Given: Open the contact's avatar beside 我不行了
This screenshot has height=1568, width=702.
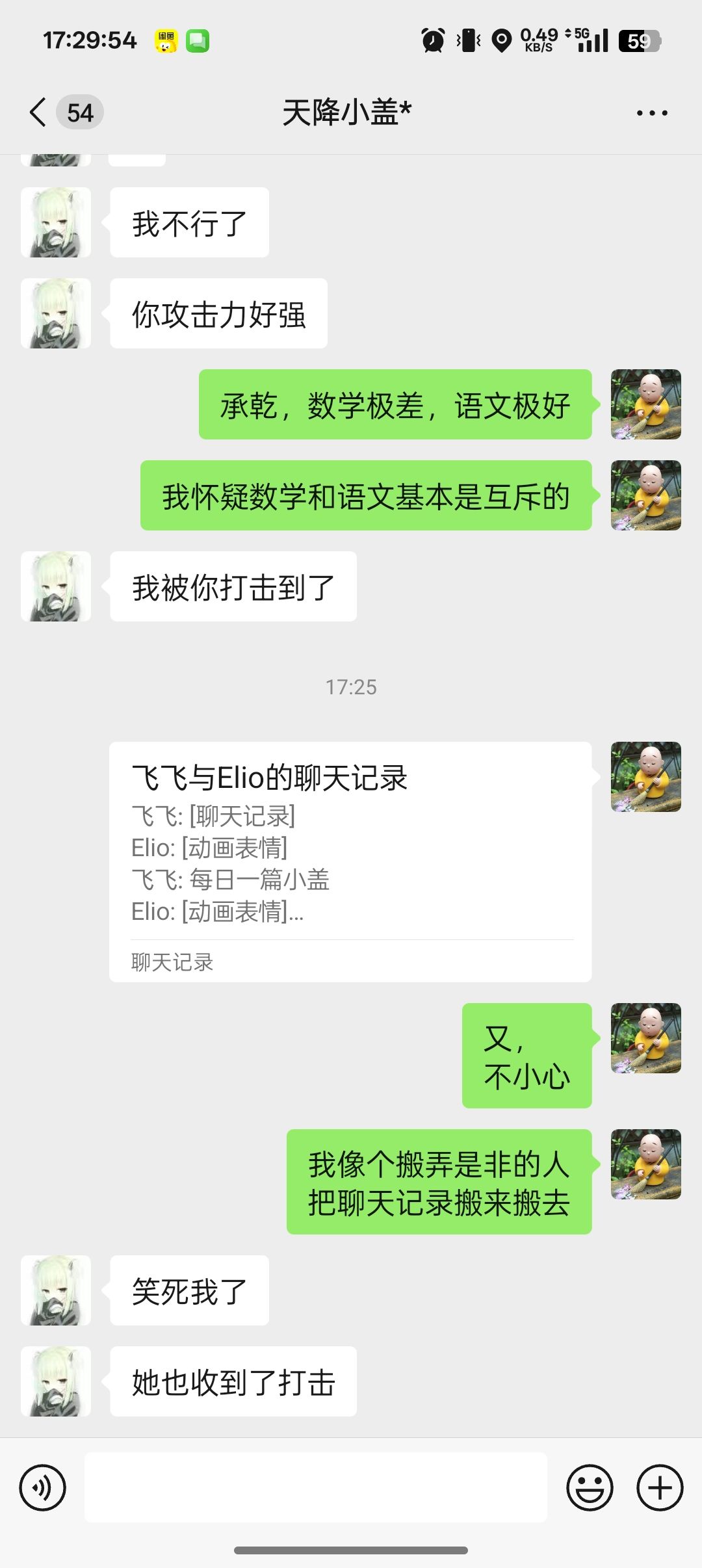Looking at the screenshot, I should pyautogui.click(x=56, y=222).
